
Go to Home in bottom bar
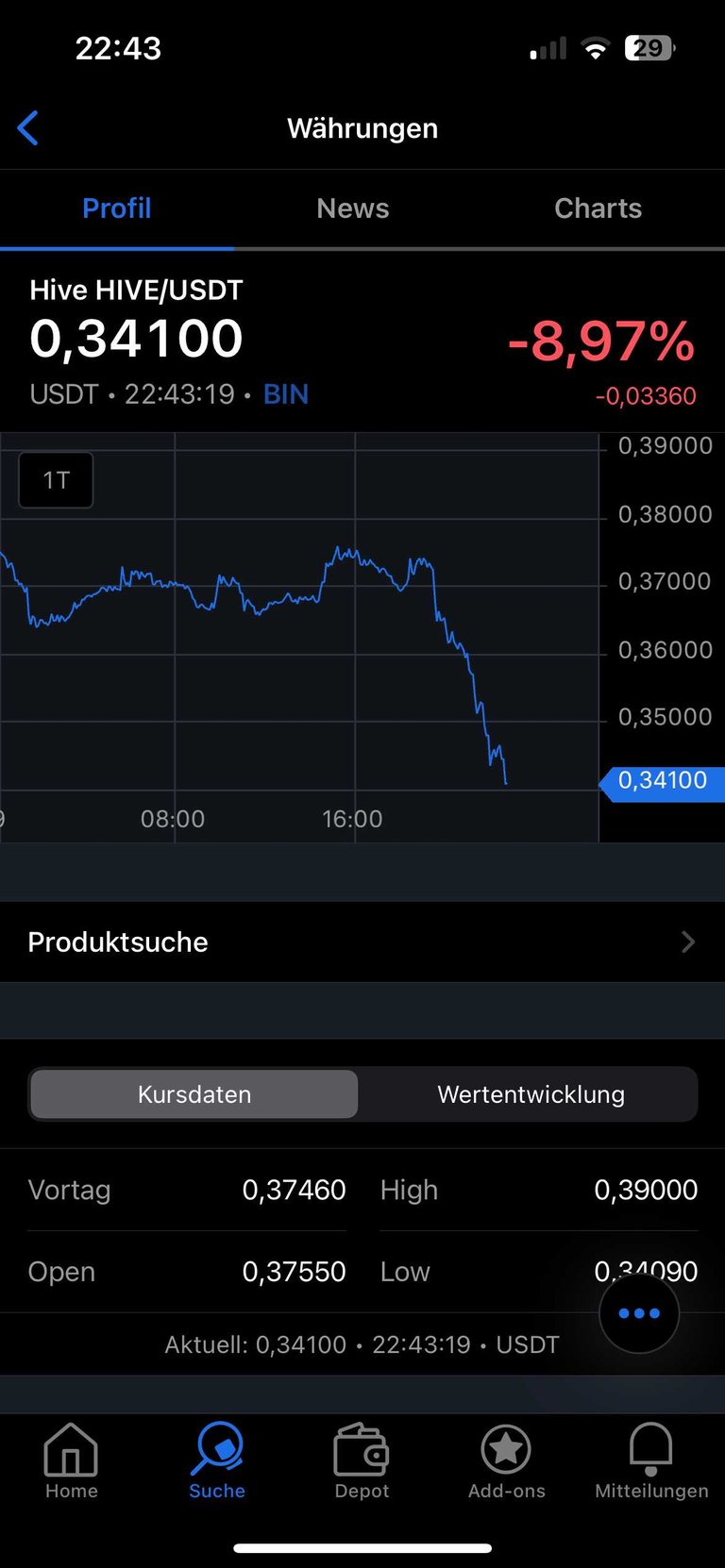point(72,1462)
